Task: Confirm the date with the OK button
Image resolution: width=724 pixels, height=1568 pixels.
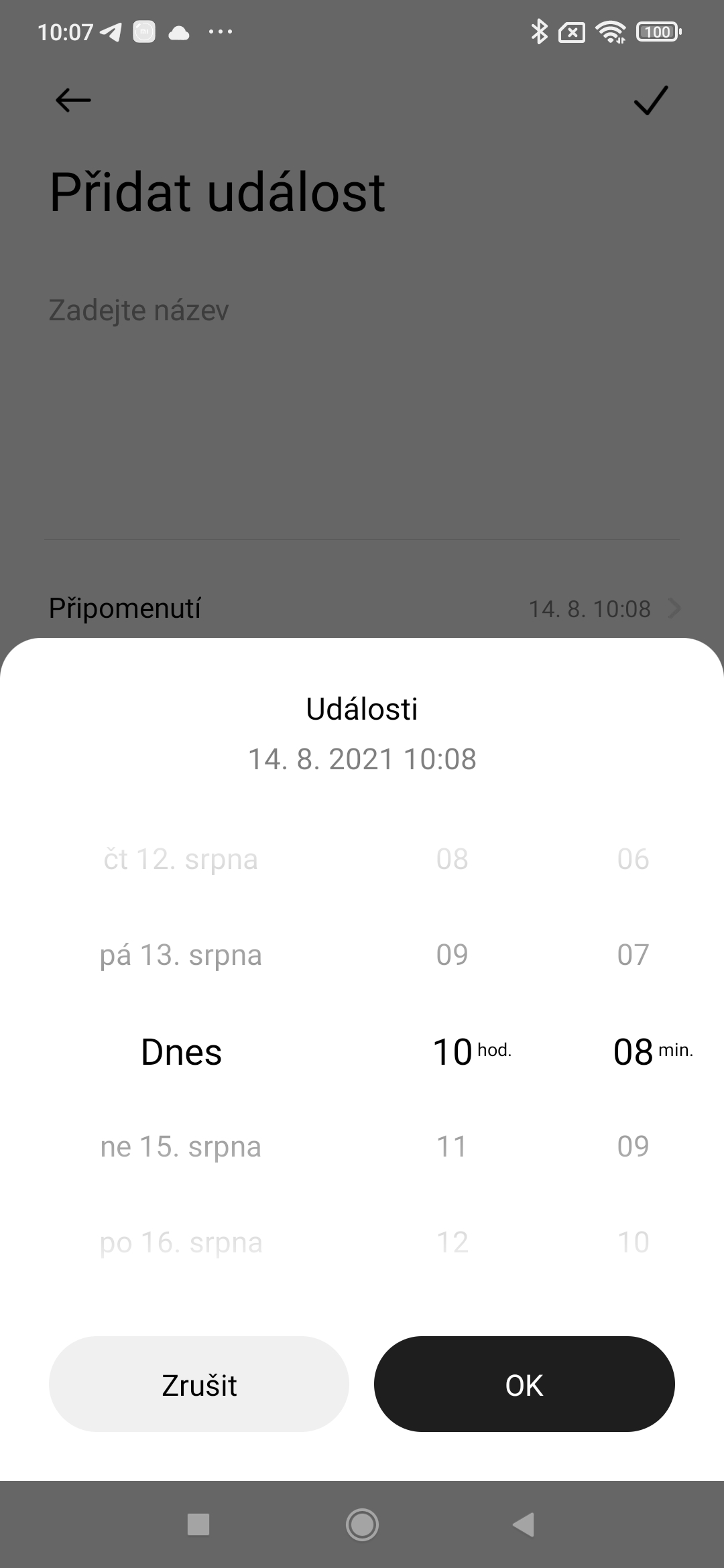Action: click(524, 1385)
